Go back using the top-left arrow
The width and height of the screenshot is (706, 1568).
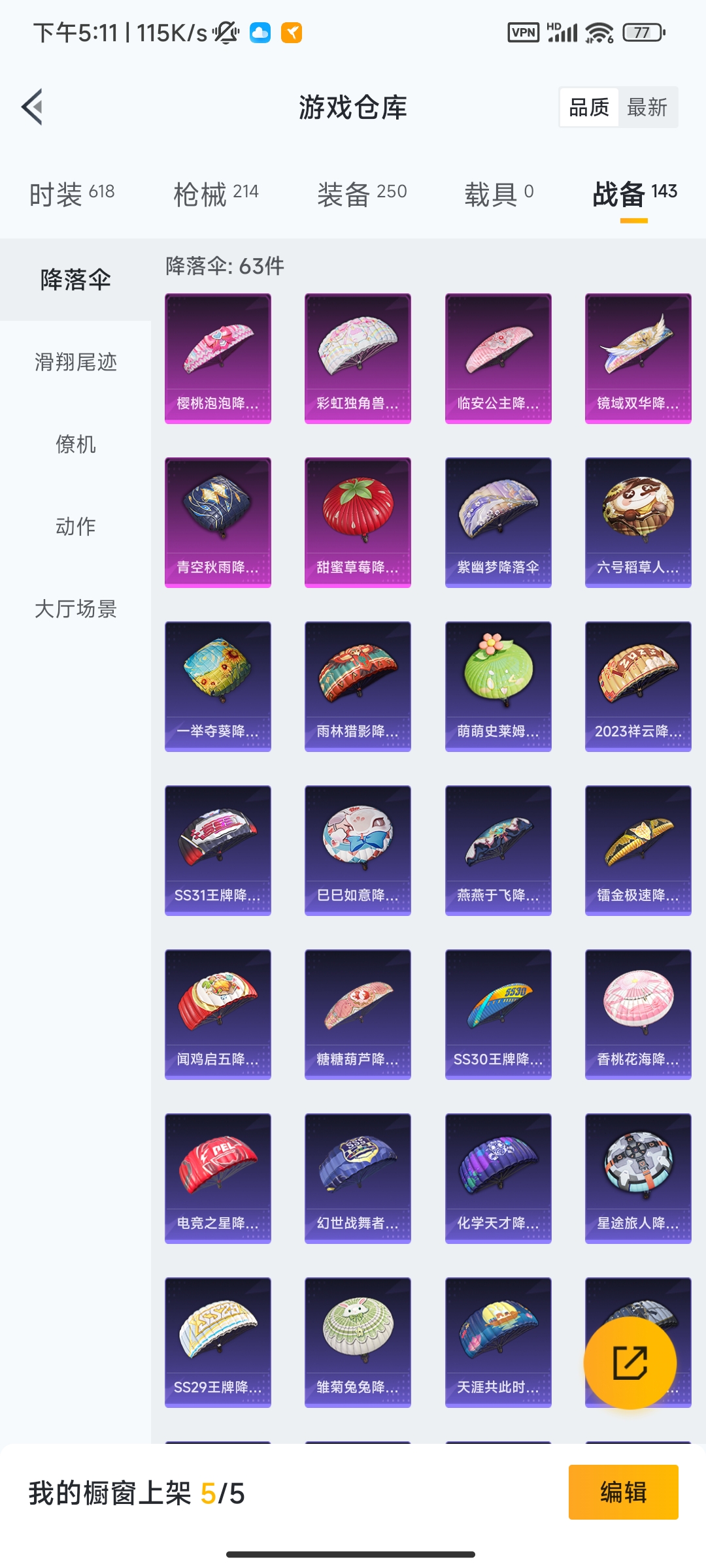tap(33, 106)
